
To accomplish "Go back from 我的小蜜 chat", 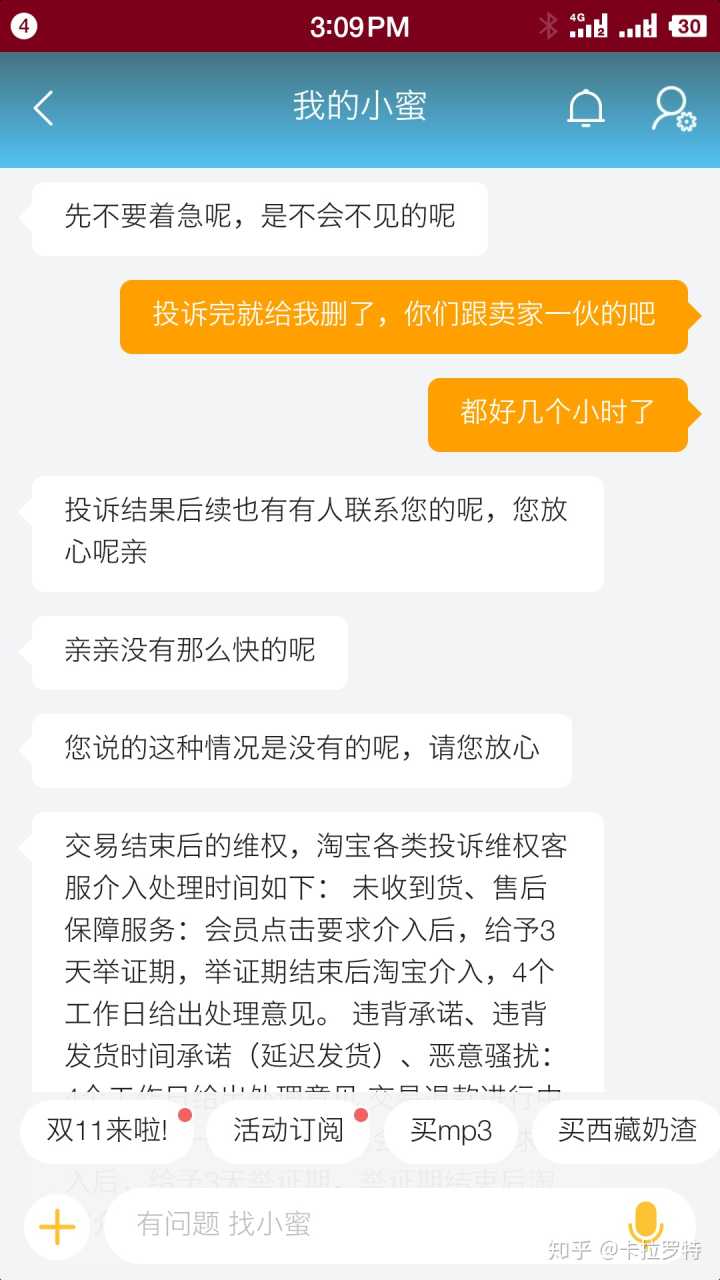I will pyautogui.click(x=43, y=108).
